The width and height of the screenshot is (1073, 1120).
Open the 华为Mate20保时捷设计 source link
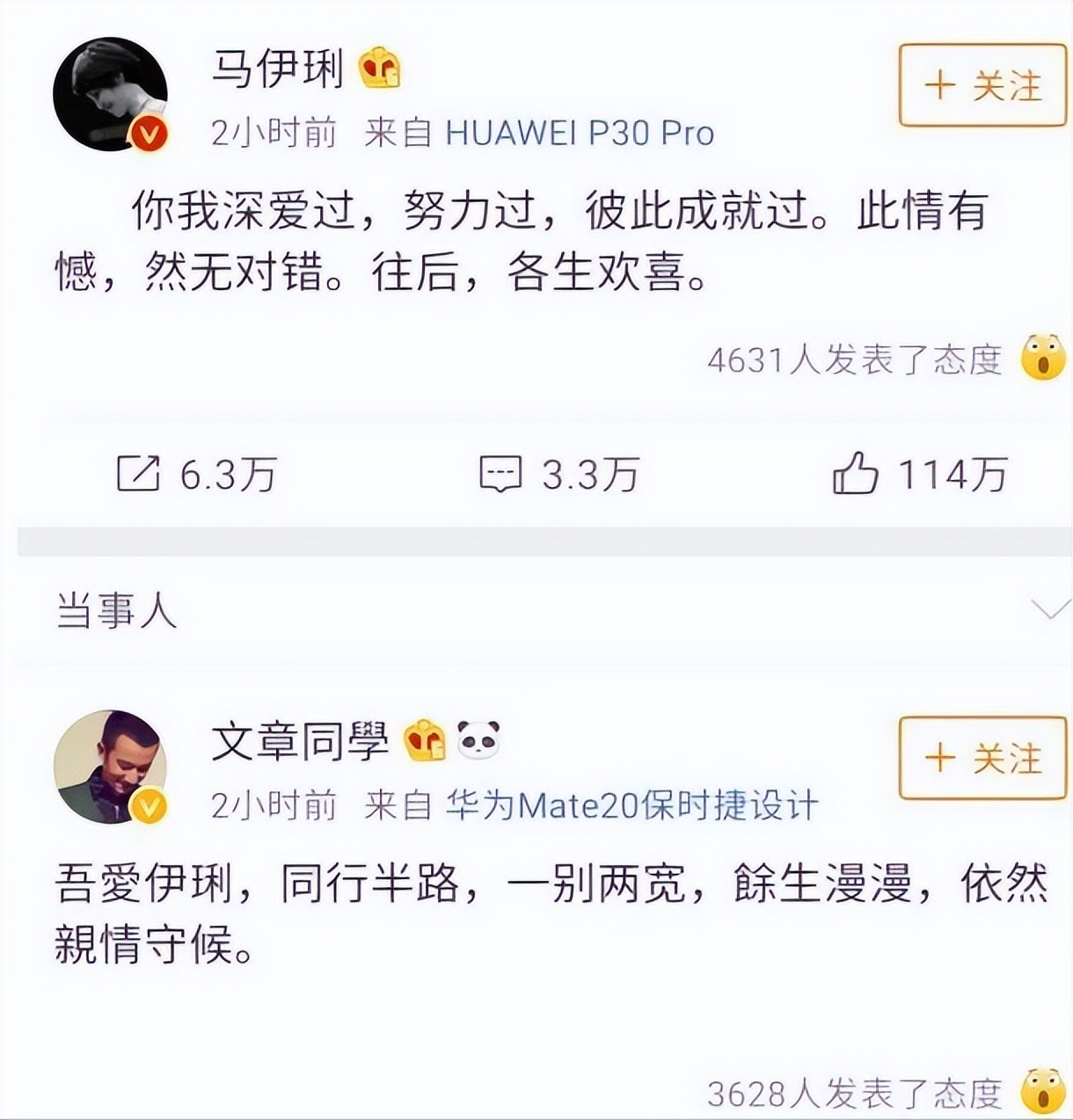point(631,805)
